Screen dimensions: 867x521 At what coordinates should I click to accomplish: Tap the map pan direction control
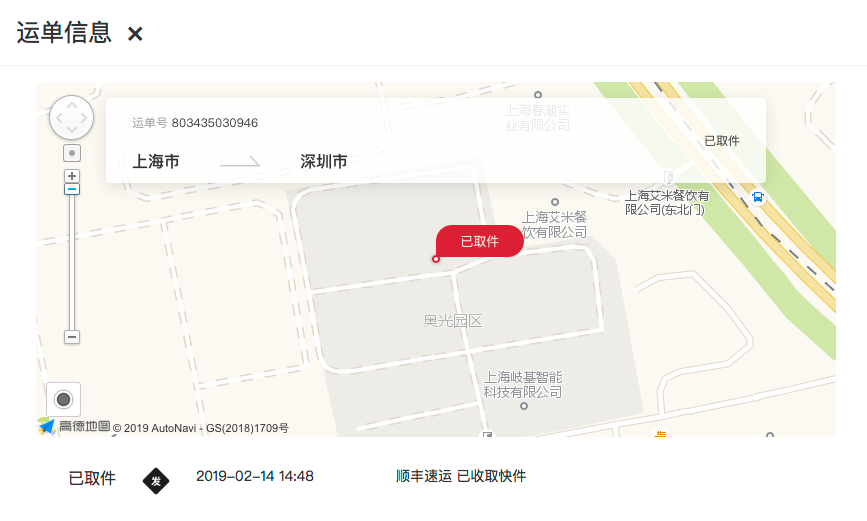point(71,118)
